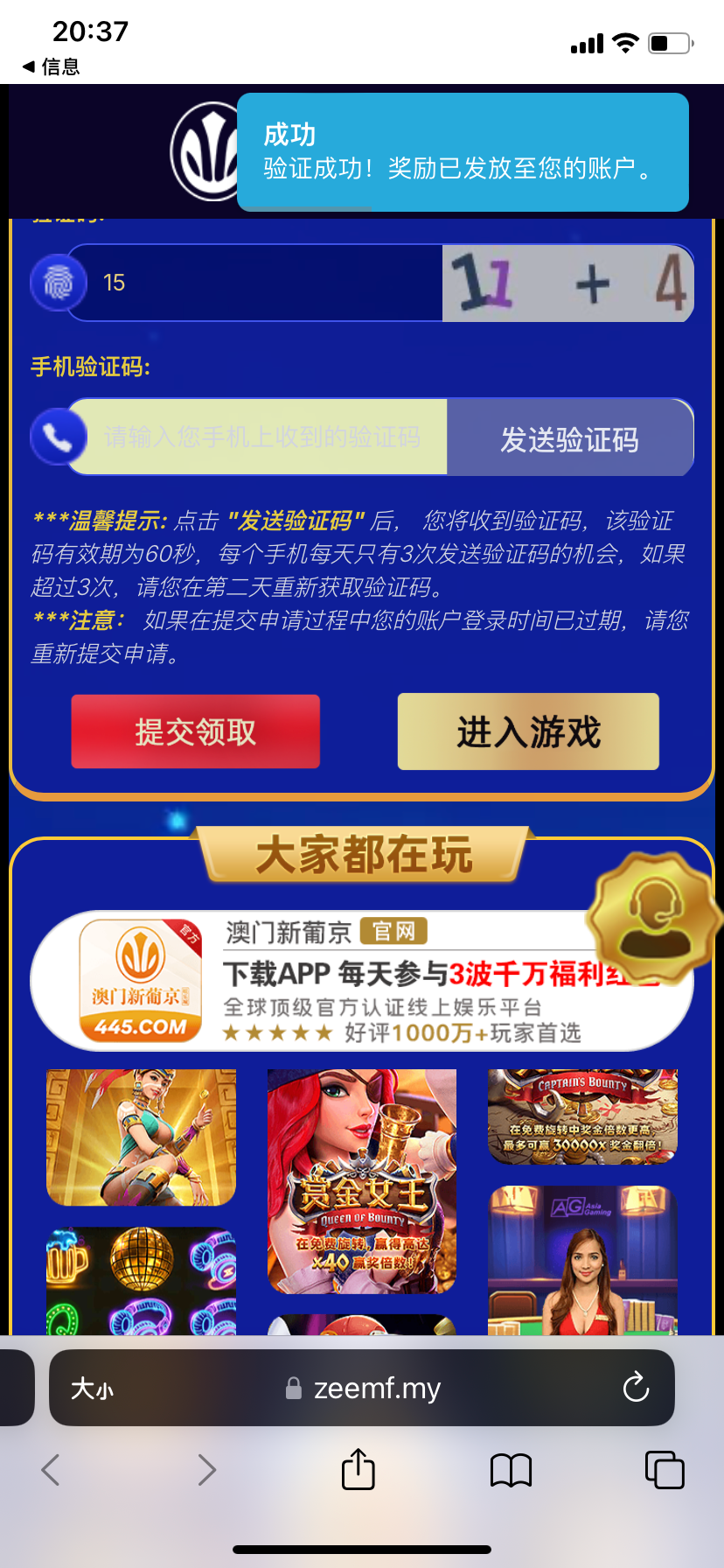Viewport: 724px width, 1568px height.
Task: Refresh the math captcha image
Action: pyautogui.click(x=567, y=283)
